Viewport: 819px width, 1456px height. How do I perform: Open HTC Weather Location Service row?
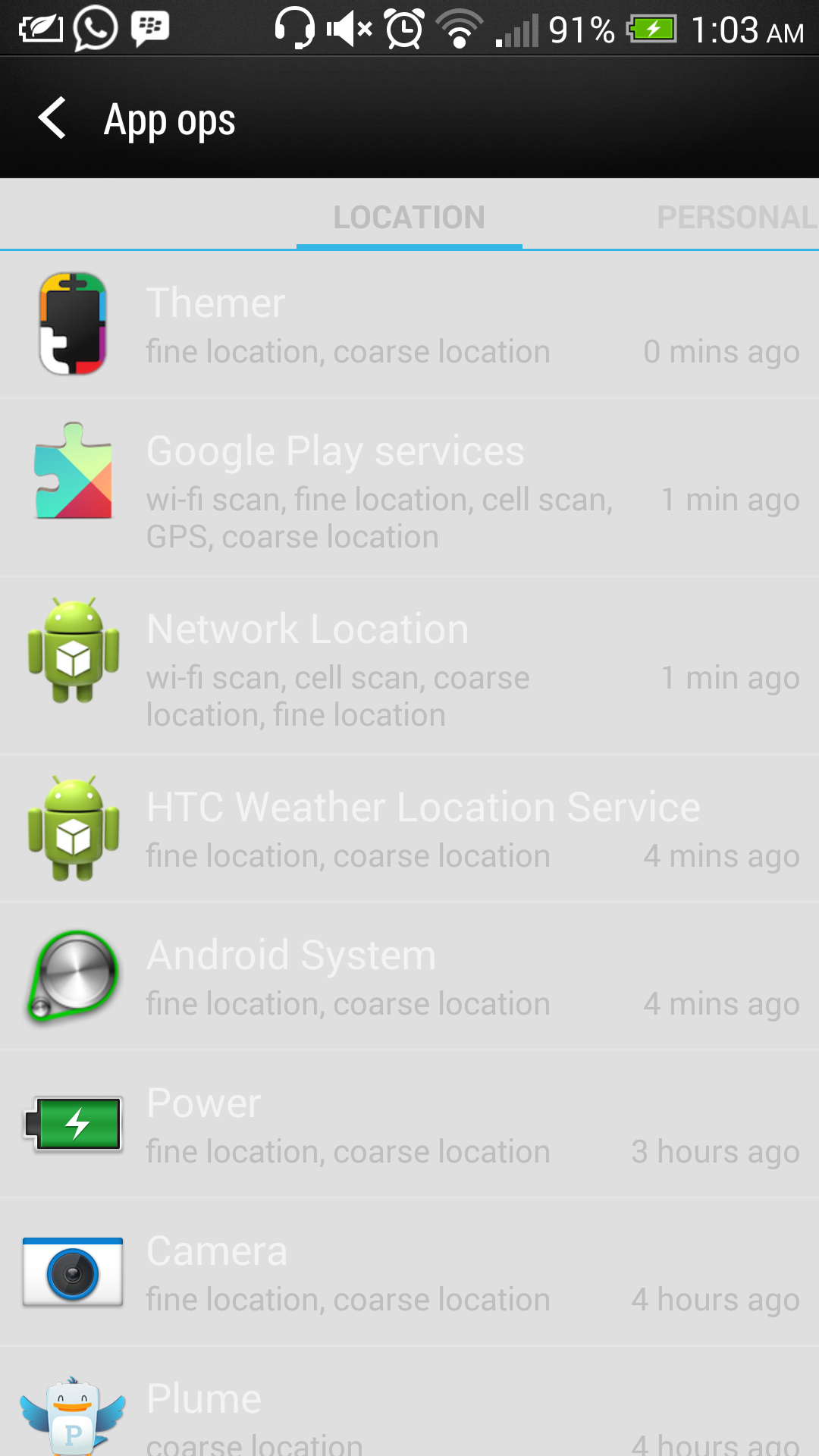click(x=409, y=829)
